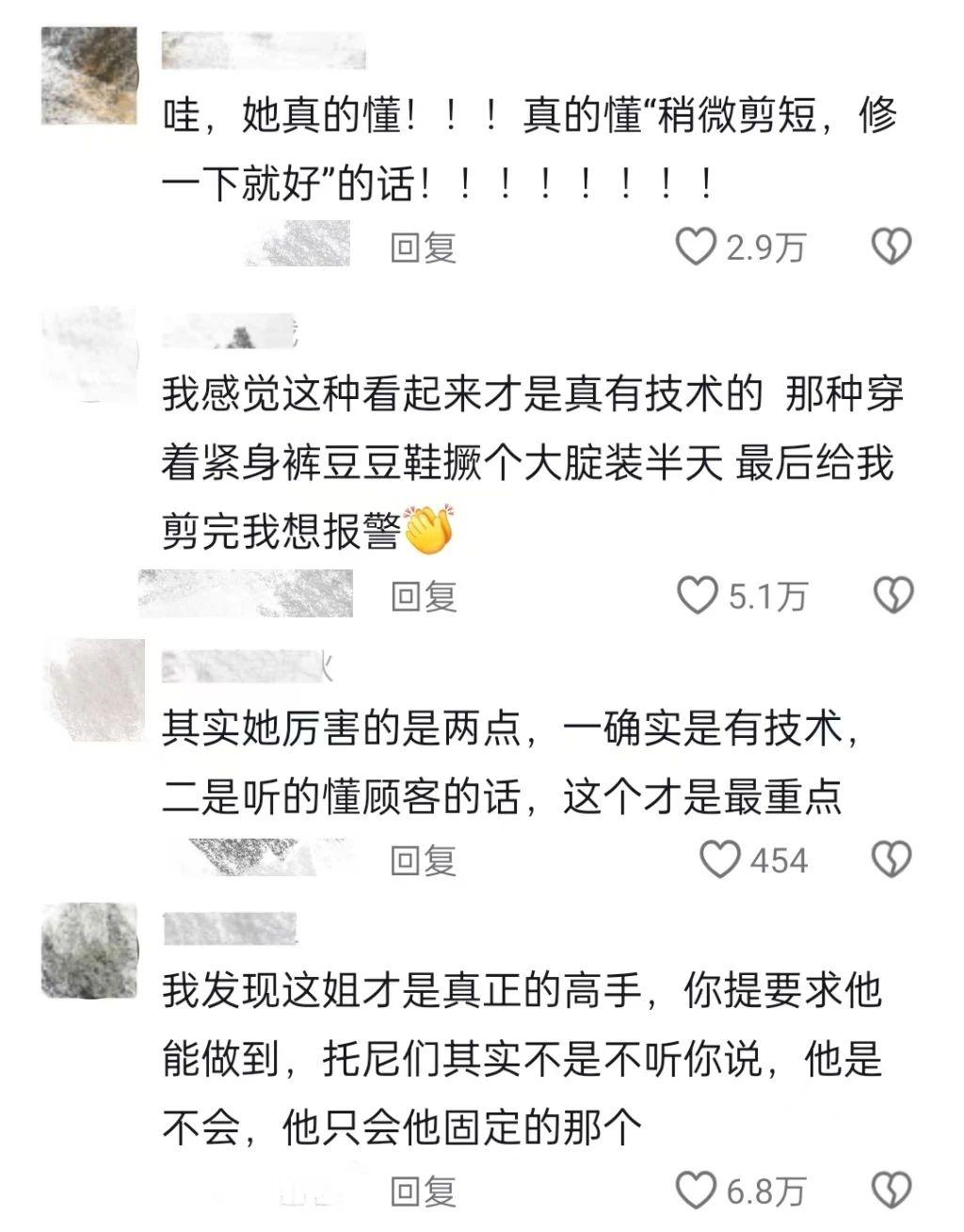Dislike the comment with 6.8万 likes
The image size is (964, 1232).
tap(892, 1192)
